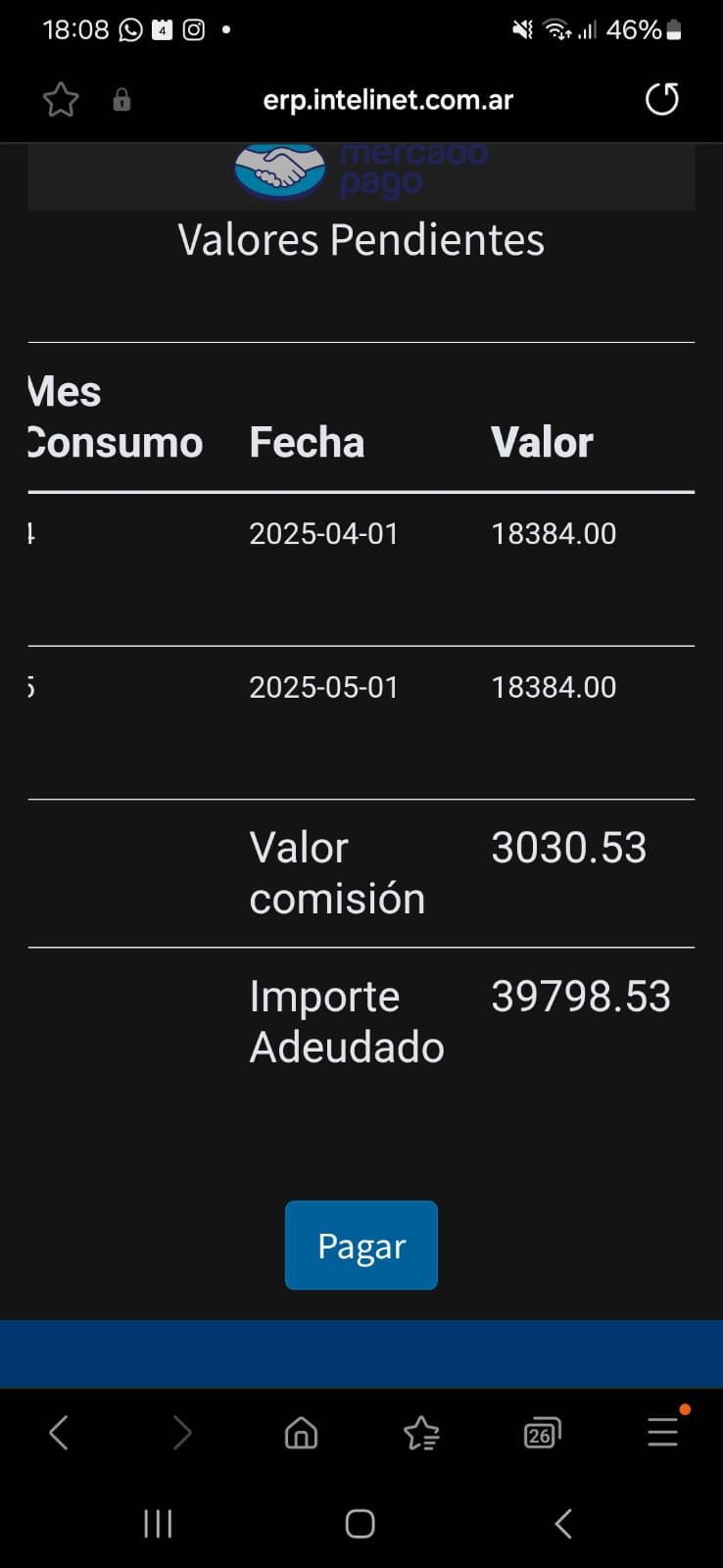
Task: Open the browser menu
Action: [663, 1433]
